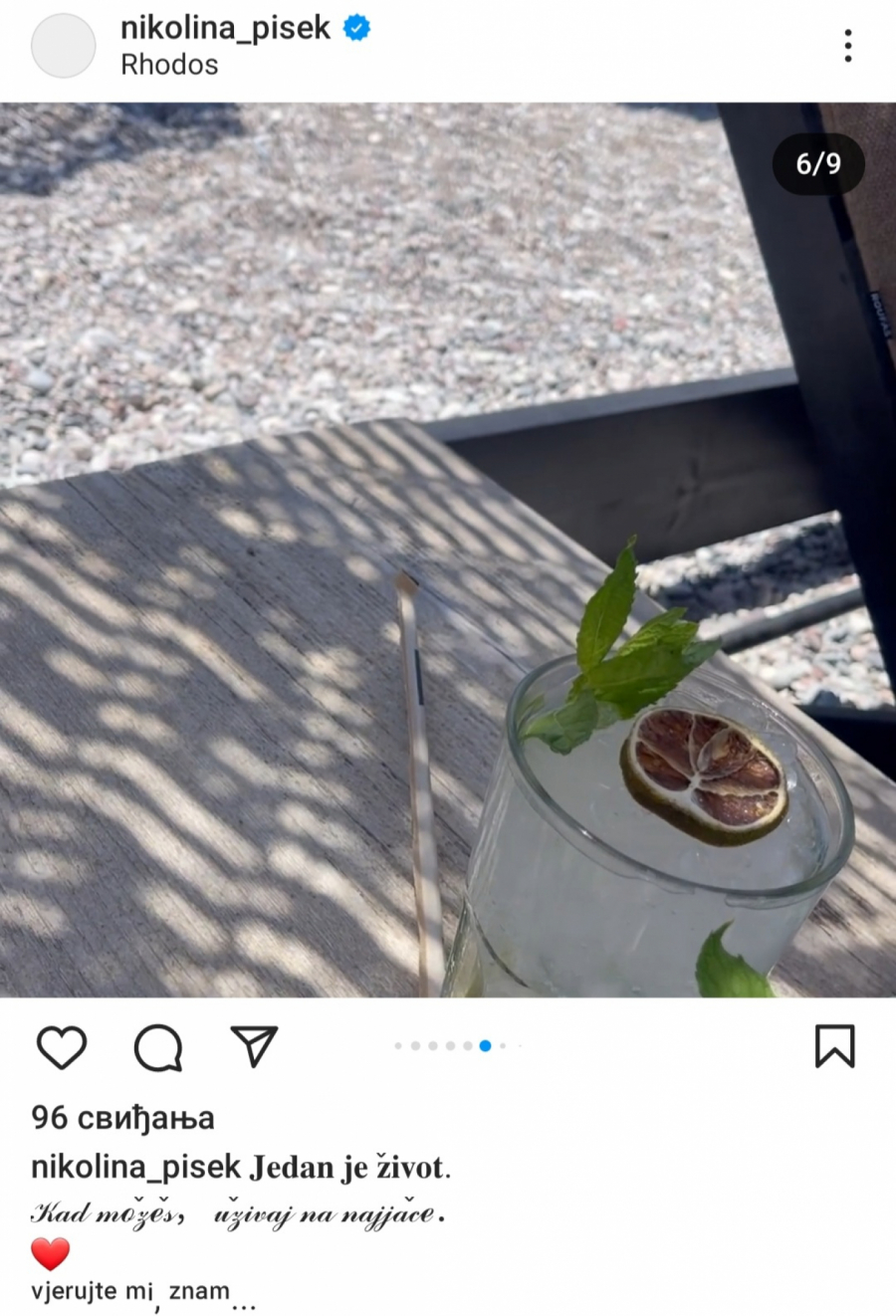Share the post via paper plane icon

pos(254,1046)
